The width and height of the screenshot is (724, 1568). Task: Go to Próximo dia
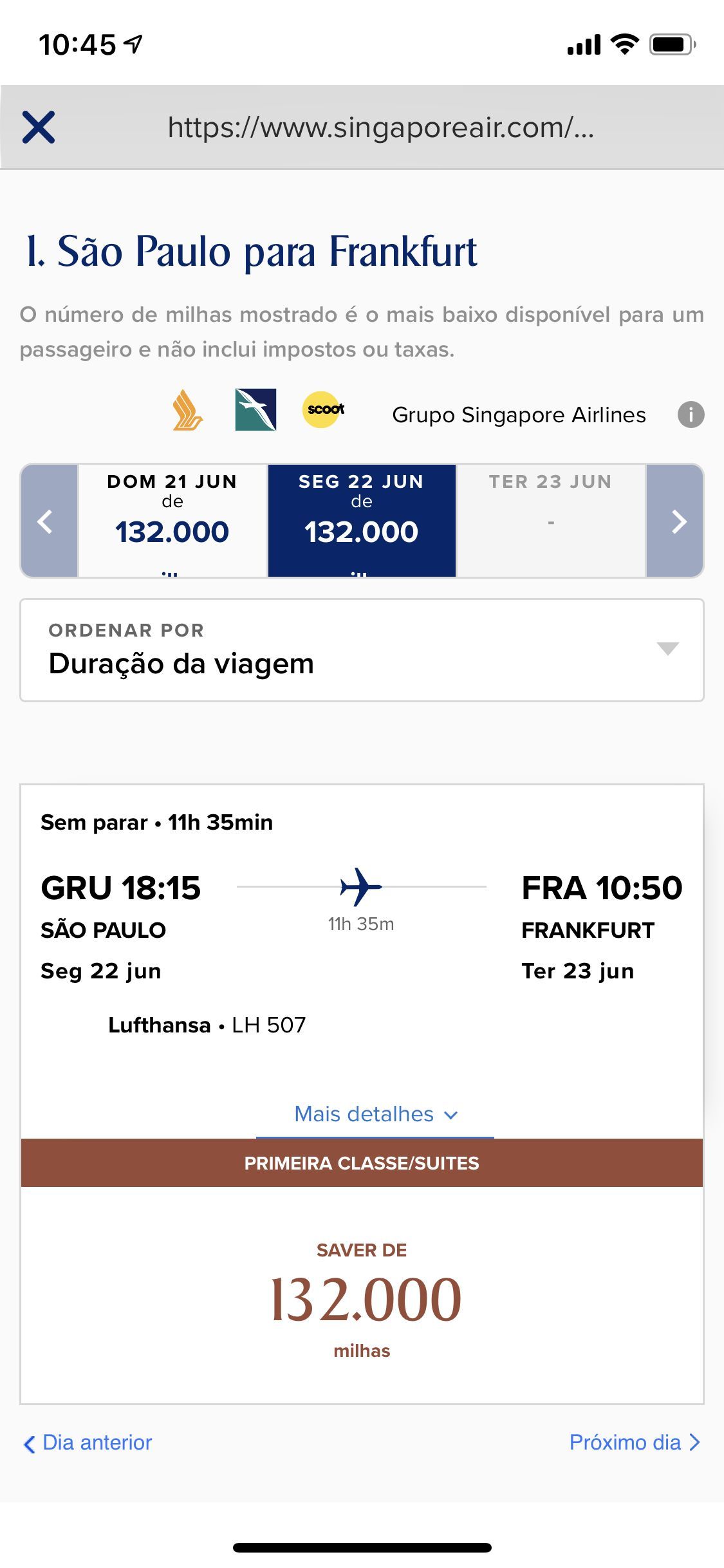click(x=635, y=1442)
